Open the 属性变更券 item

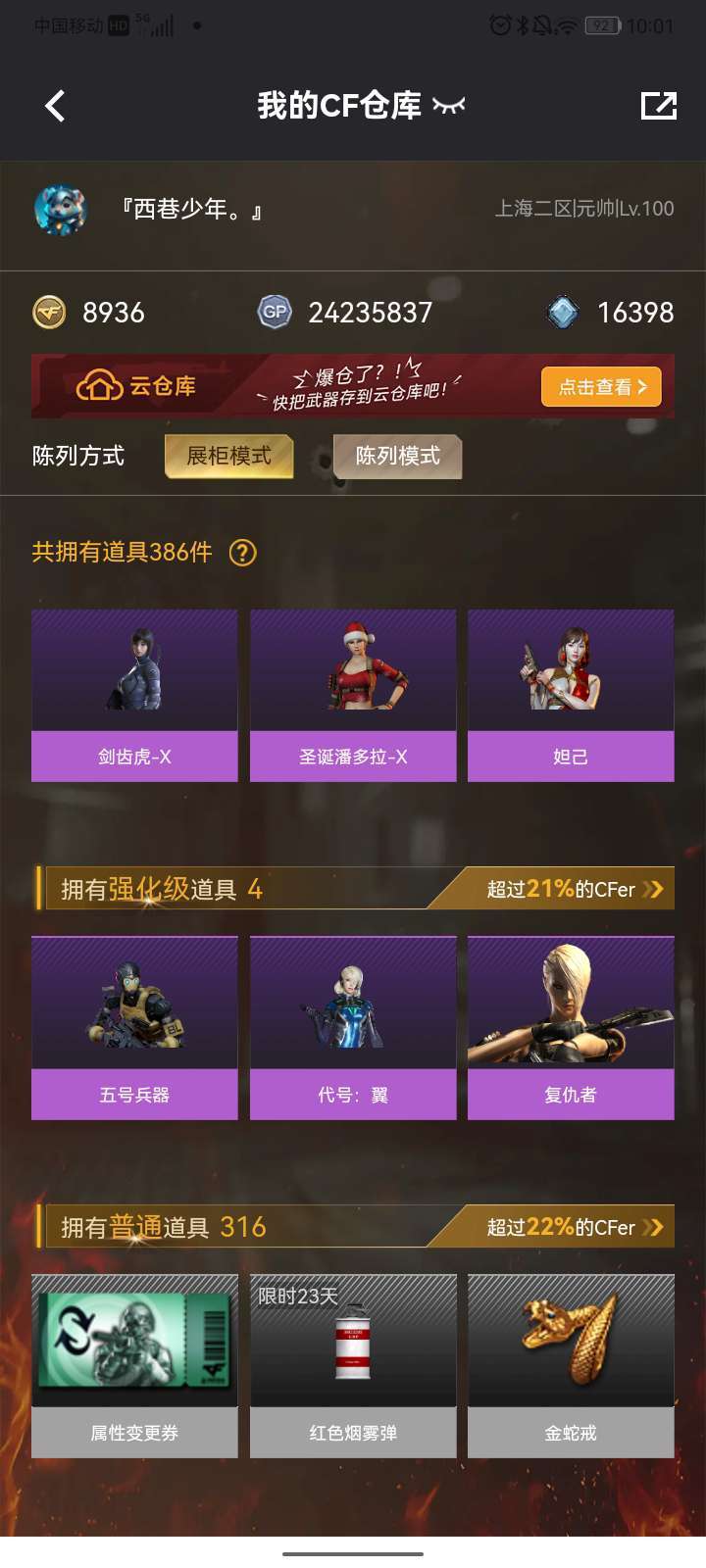(134, 1365)
